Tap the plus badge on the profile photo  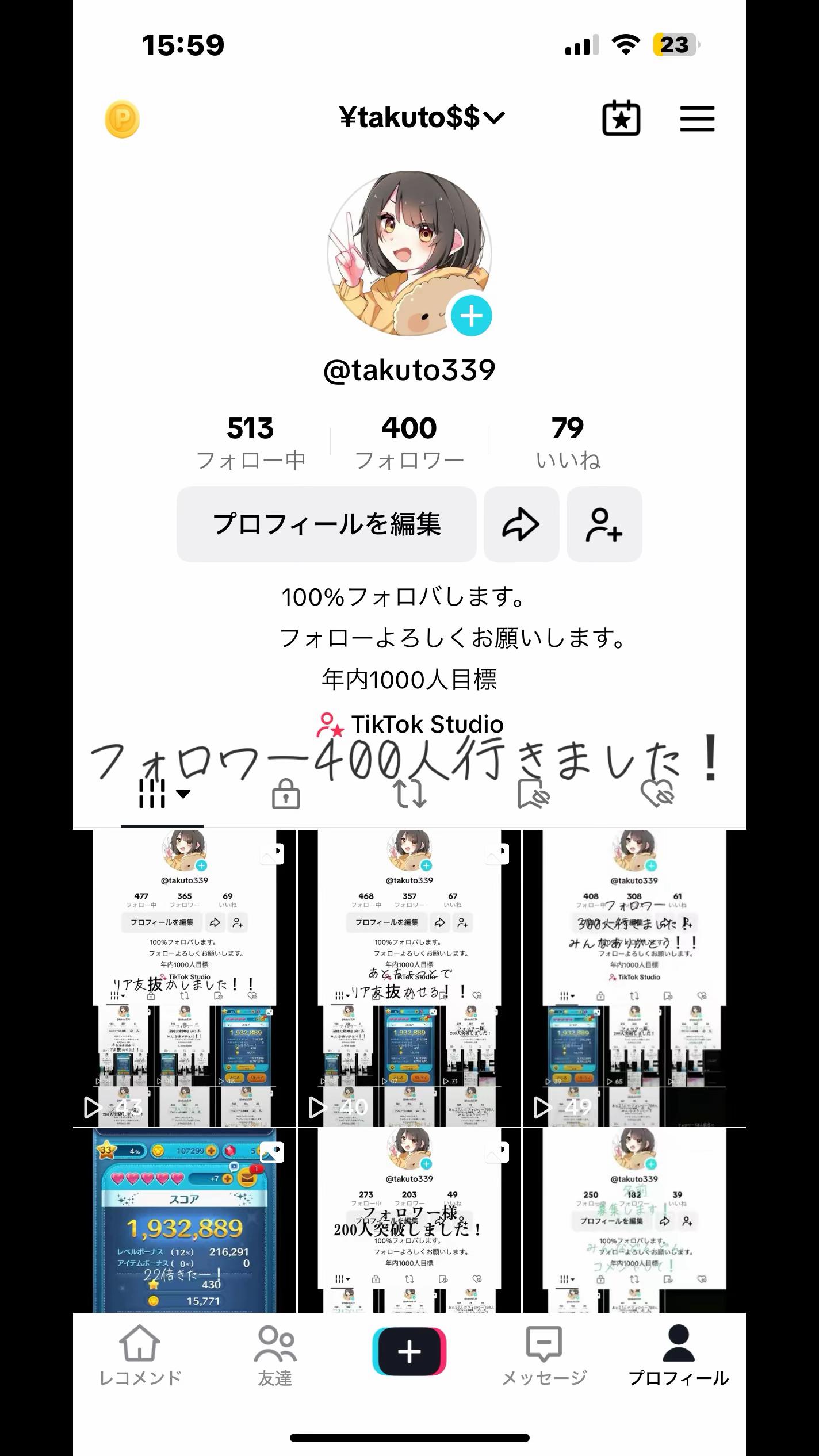pos(472,316)
